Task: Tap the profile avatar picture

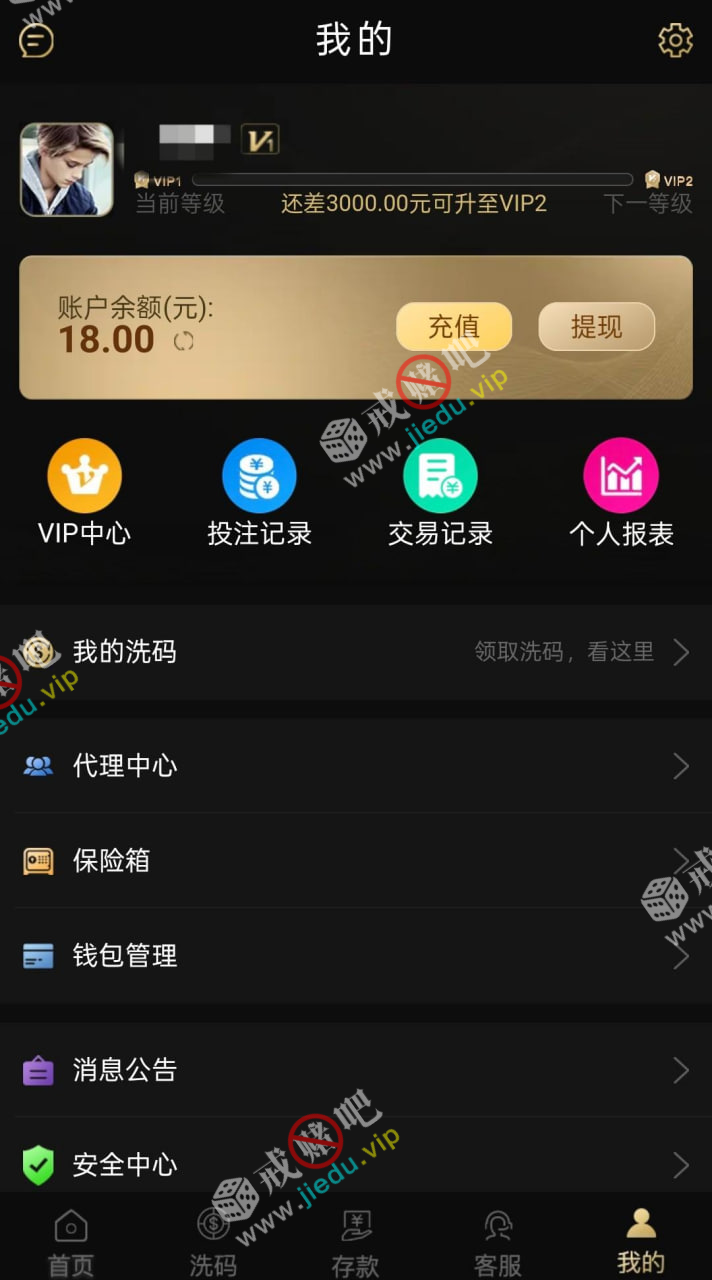Action: coord(67,170)
